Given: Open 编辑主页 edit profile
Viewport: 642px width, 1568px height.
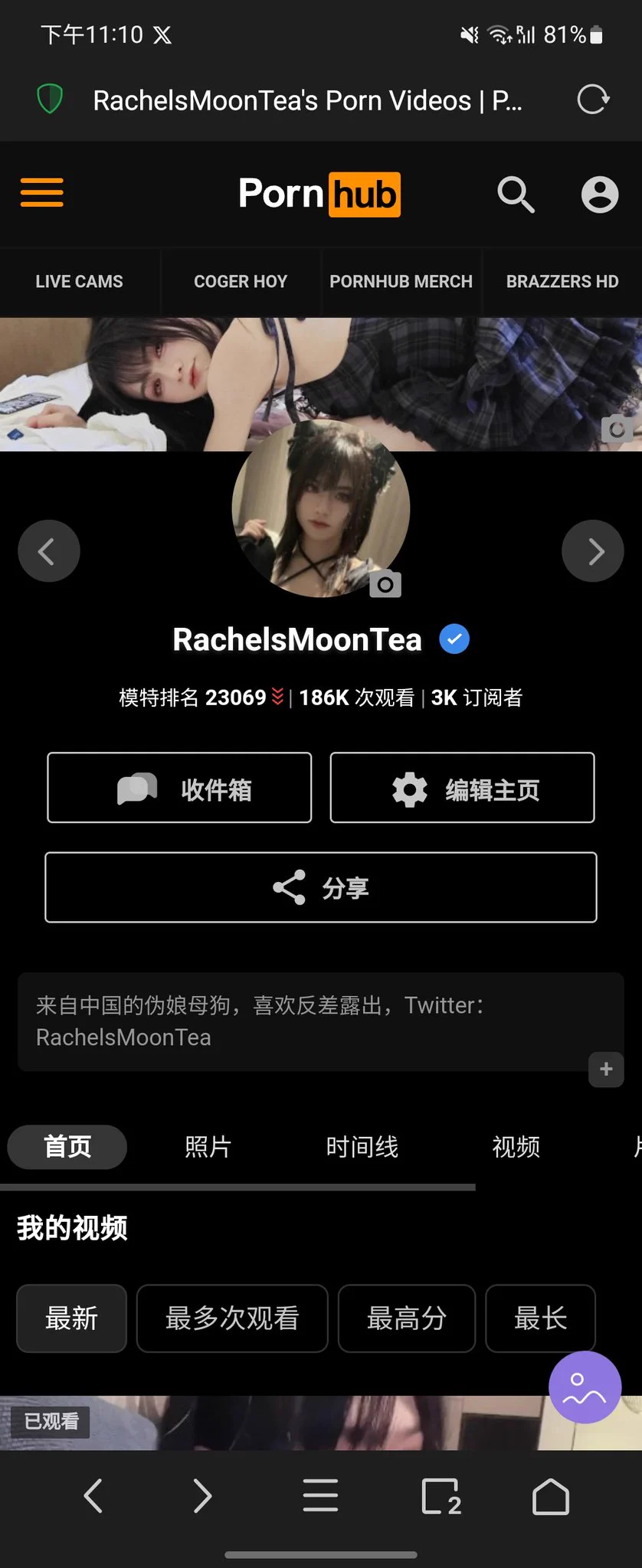Looking at the screenshot, I should (462, 789).
